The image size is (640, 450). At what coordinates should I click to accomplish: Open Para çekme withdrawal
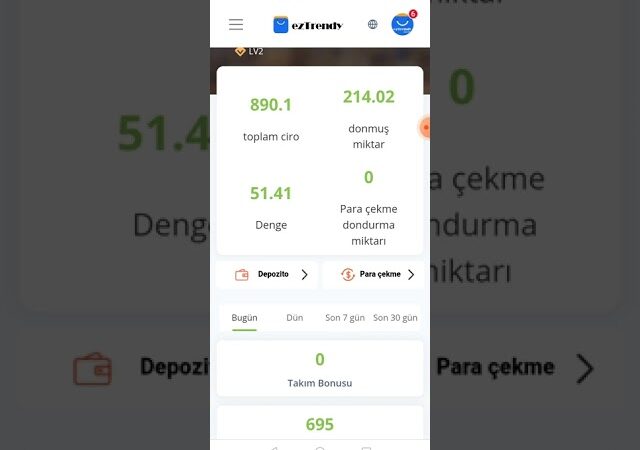pos(373,274)
